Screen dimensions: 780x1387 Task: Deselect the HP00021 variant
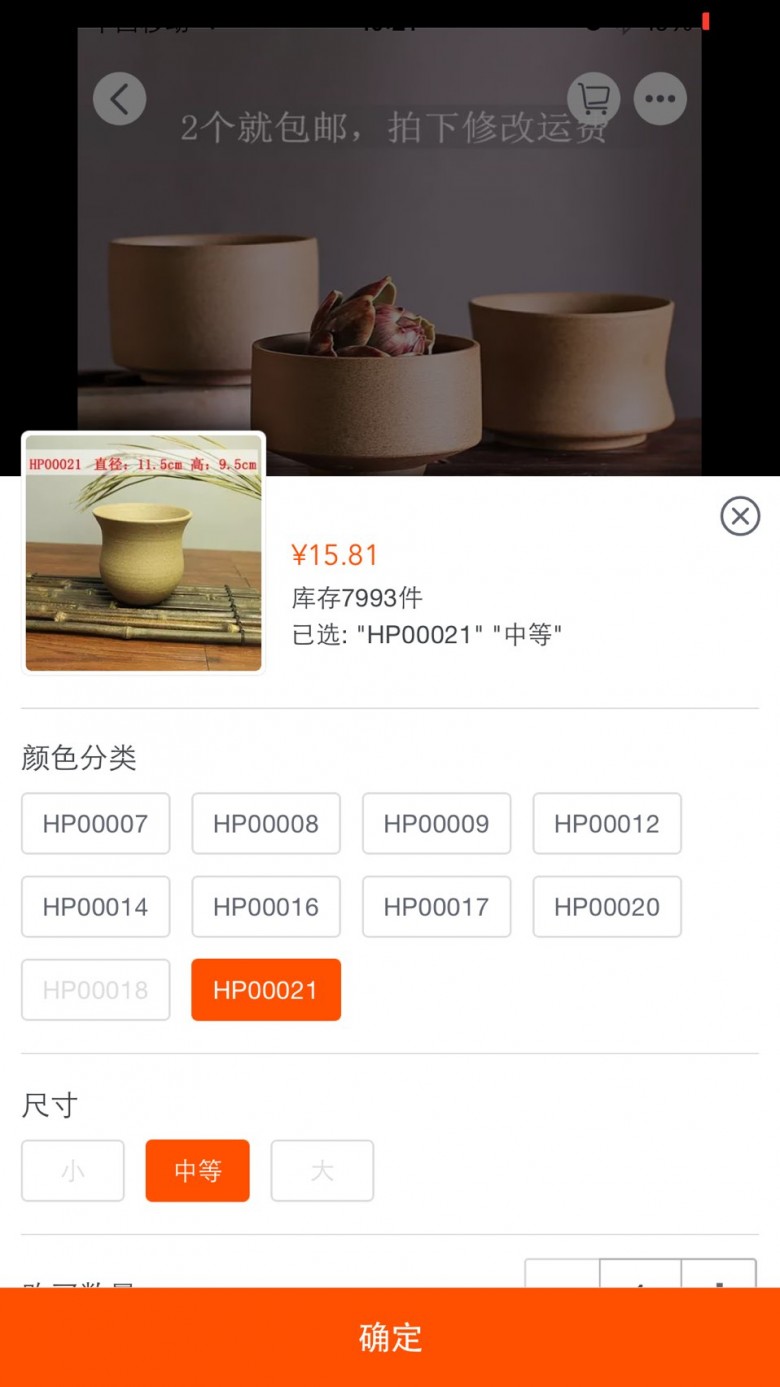(266, 989)
